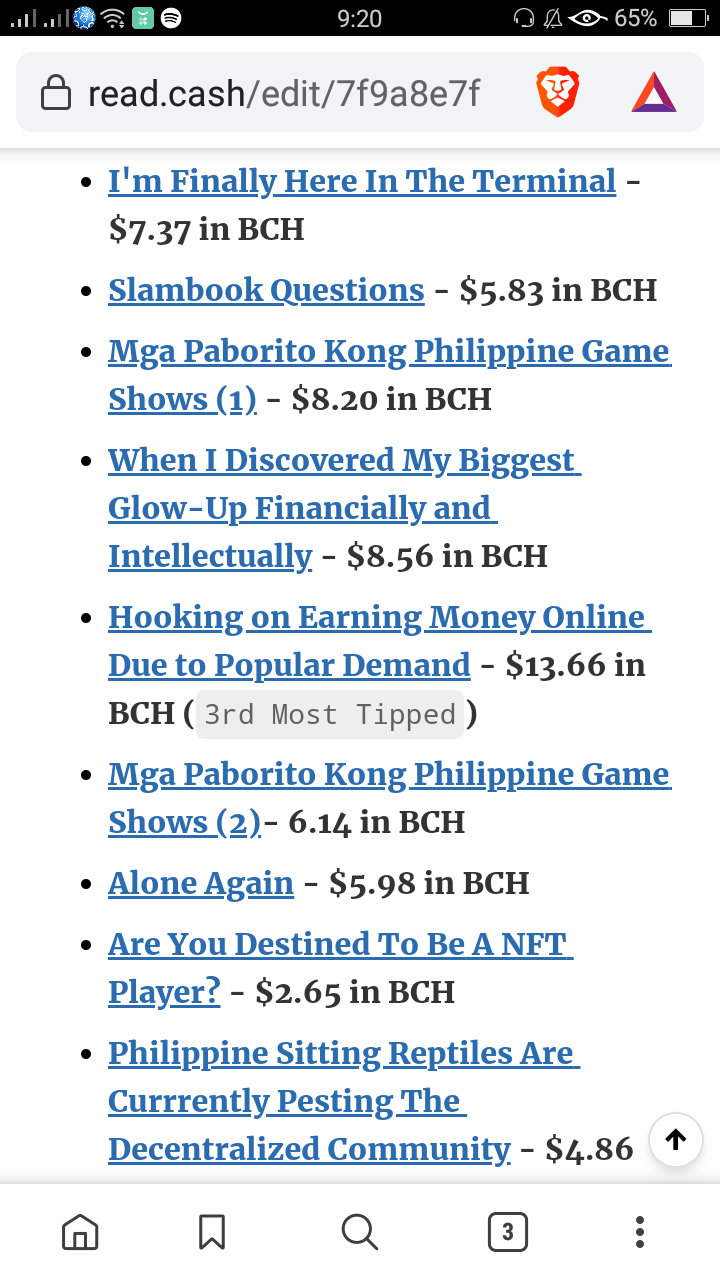Open the Philippine Sitting Reptiles article link
The width and height of the screenshot is (720, 1280).
pos(344,1101)
